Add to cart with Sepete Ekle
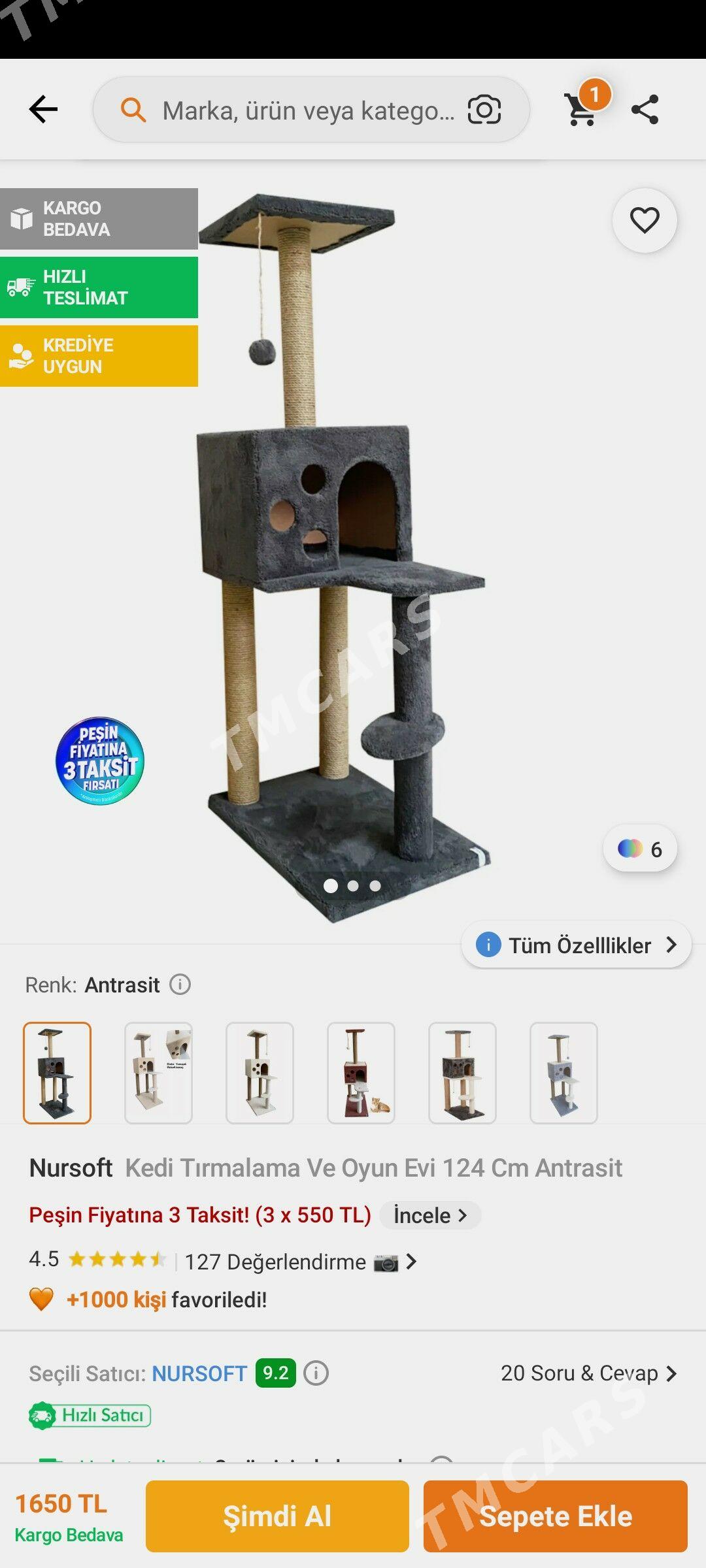Screen dimensions: 706x1568 (555, 1516)
